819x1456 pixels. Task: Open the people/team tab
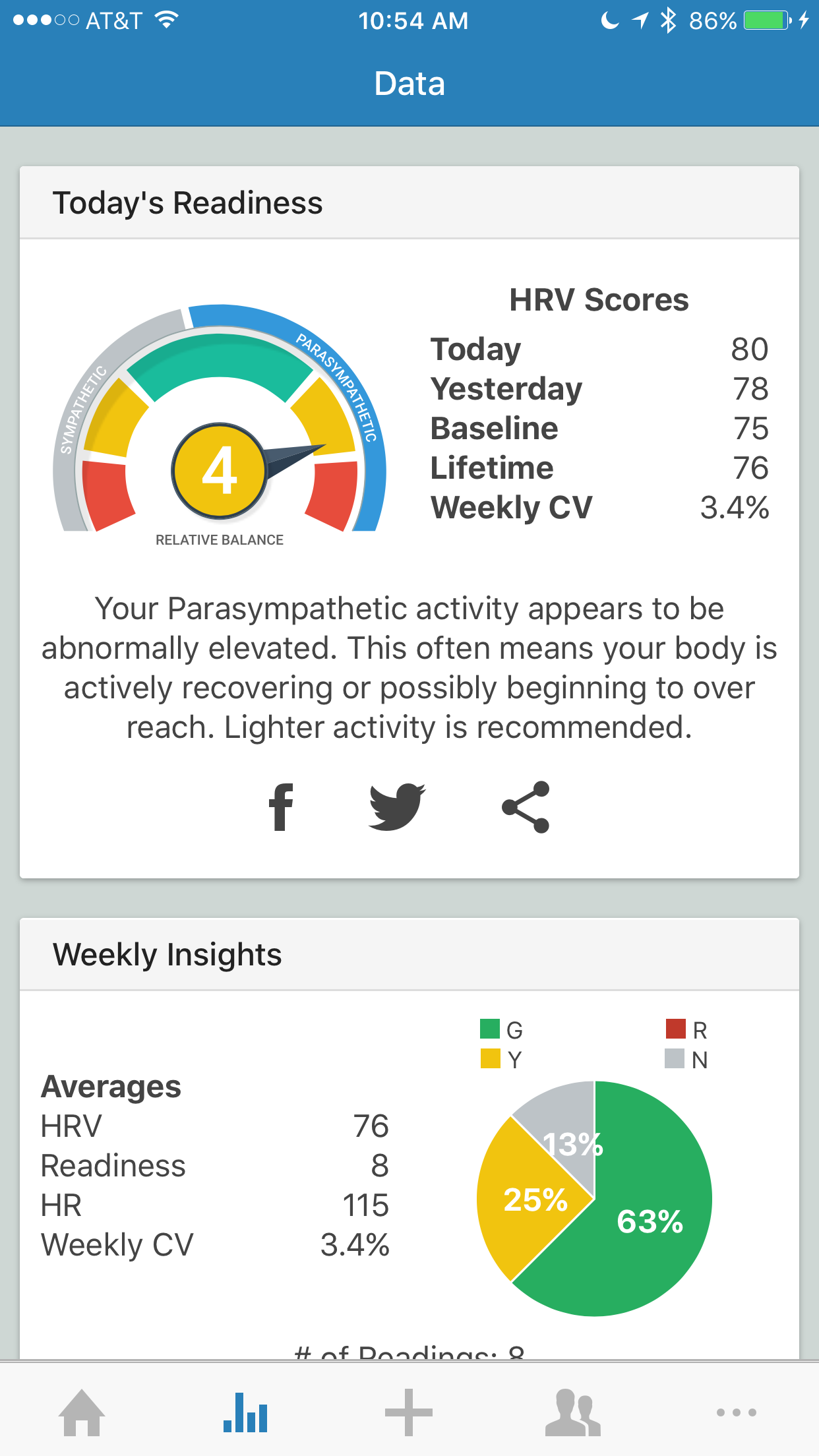572,1412
